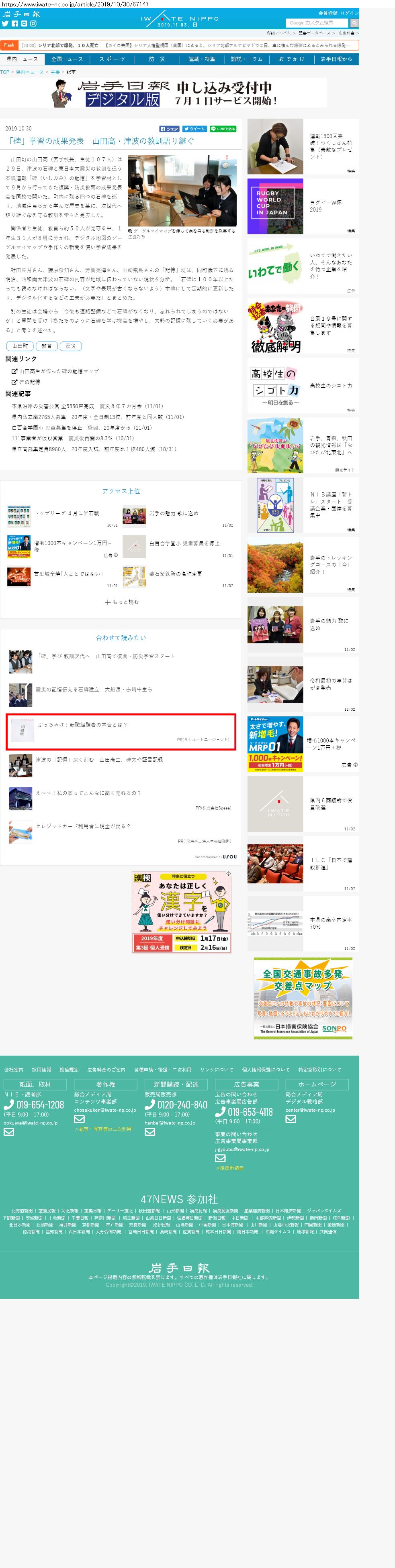Open Iwate Nippo's Twitter page
Screen dimensions: 395x1568
coord(6,24)
